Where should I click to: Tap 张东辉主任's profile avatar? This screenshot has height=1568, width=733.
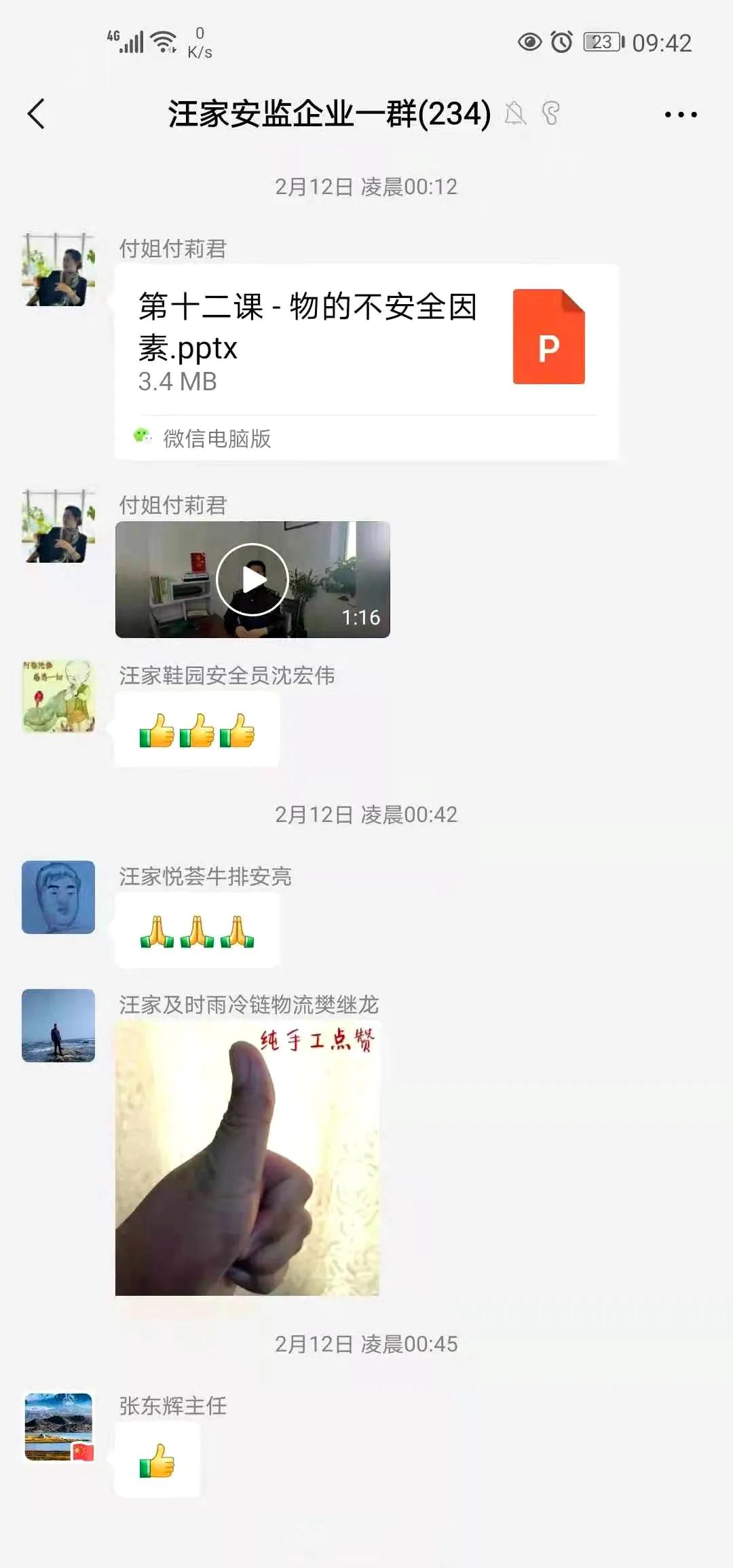[x=58, y=1427]
